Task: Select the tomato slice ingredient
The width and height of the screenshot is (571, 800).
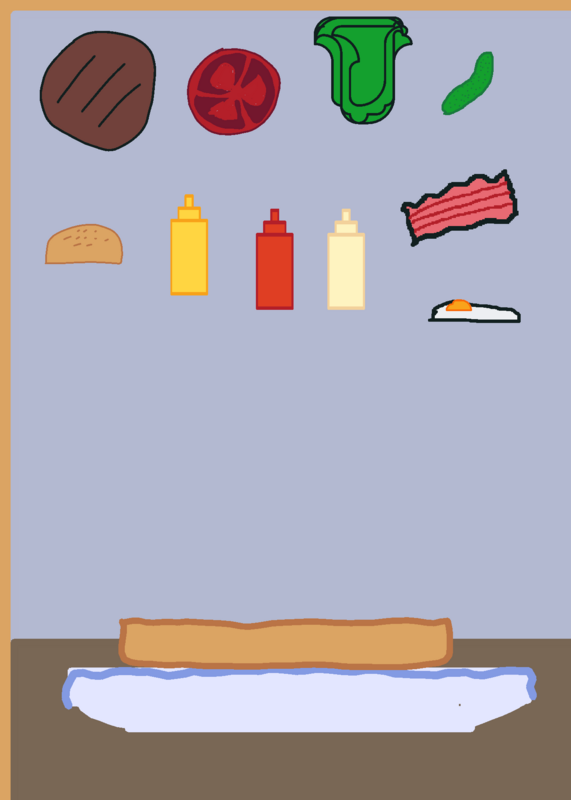Action: [234, 92]
